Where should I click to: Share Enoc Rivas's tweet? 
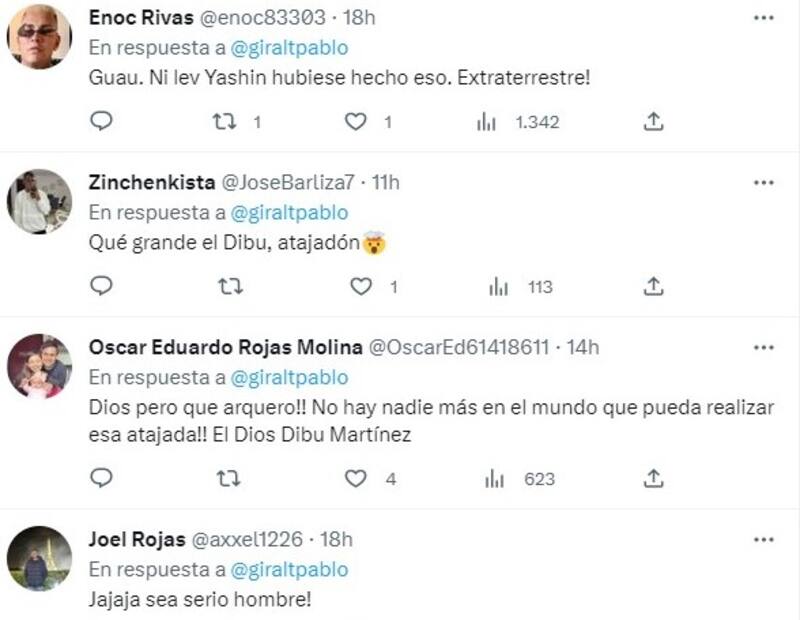click(653, 122)
